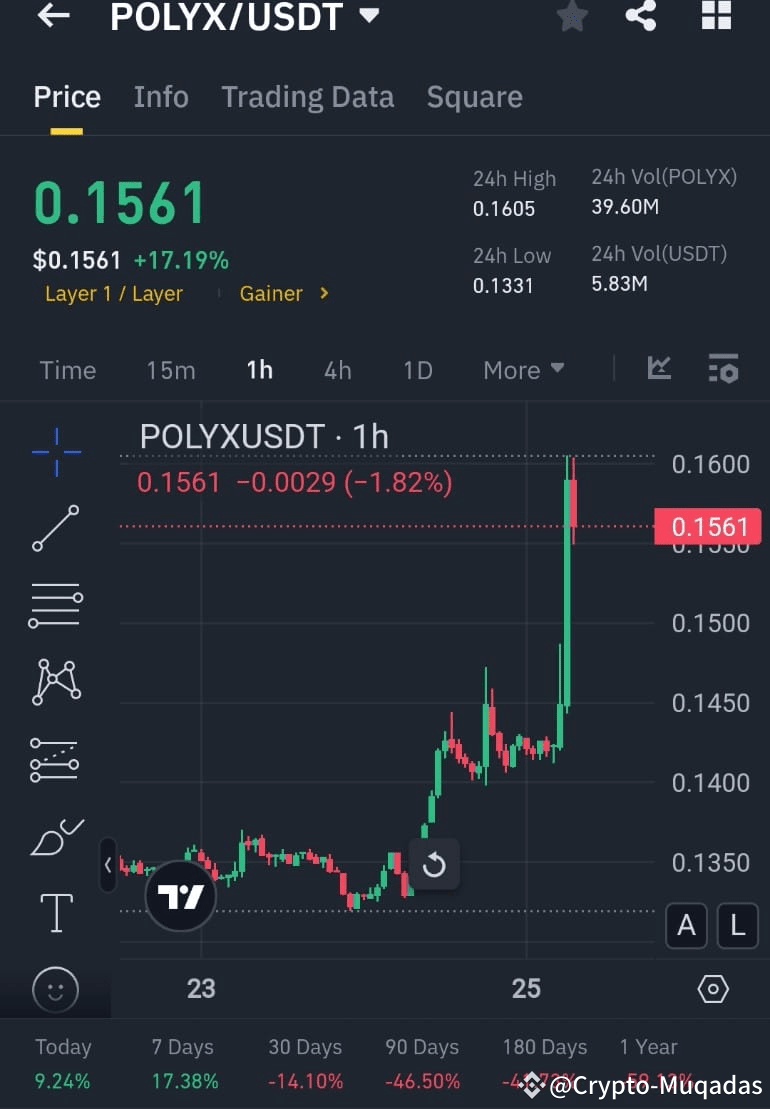
Task: Open the emoji sticker tool
Action: 55,989
